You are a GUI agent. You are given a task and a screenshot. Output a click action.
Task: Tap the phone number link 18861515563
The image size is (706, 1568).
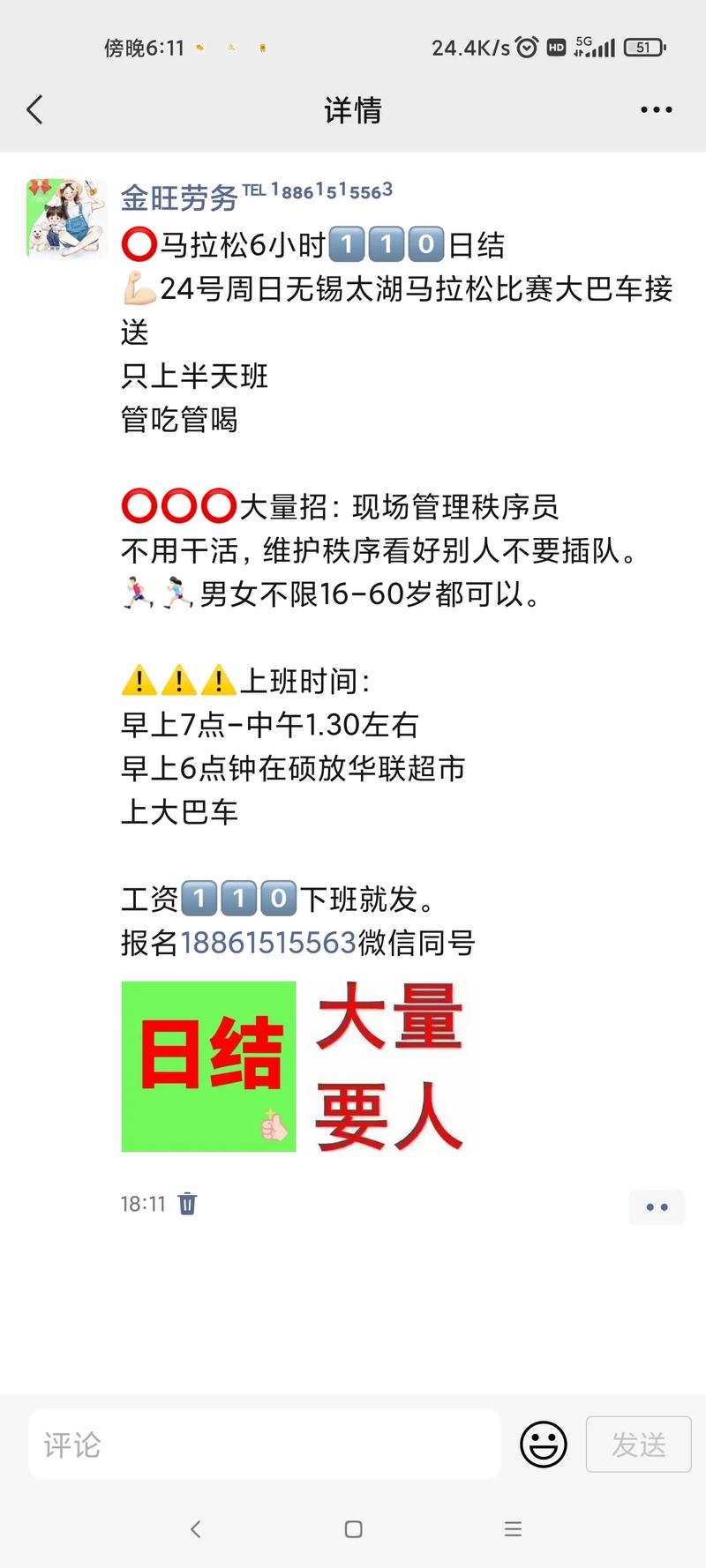tap(268, 943)
